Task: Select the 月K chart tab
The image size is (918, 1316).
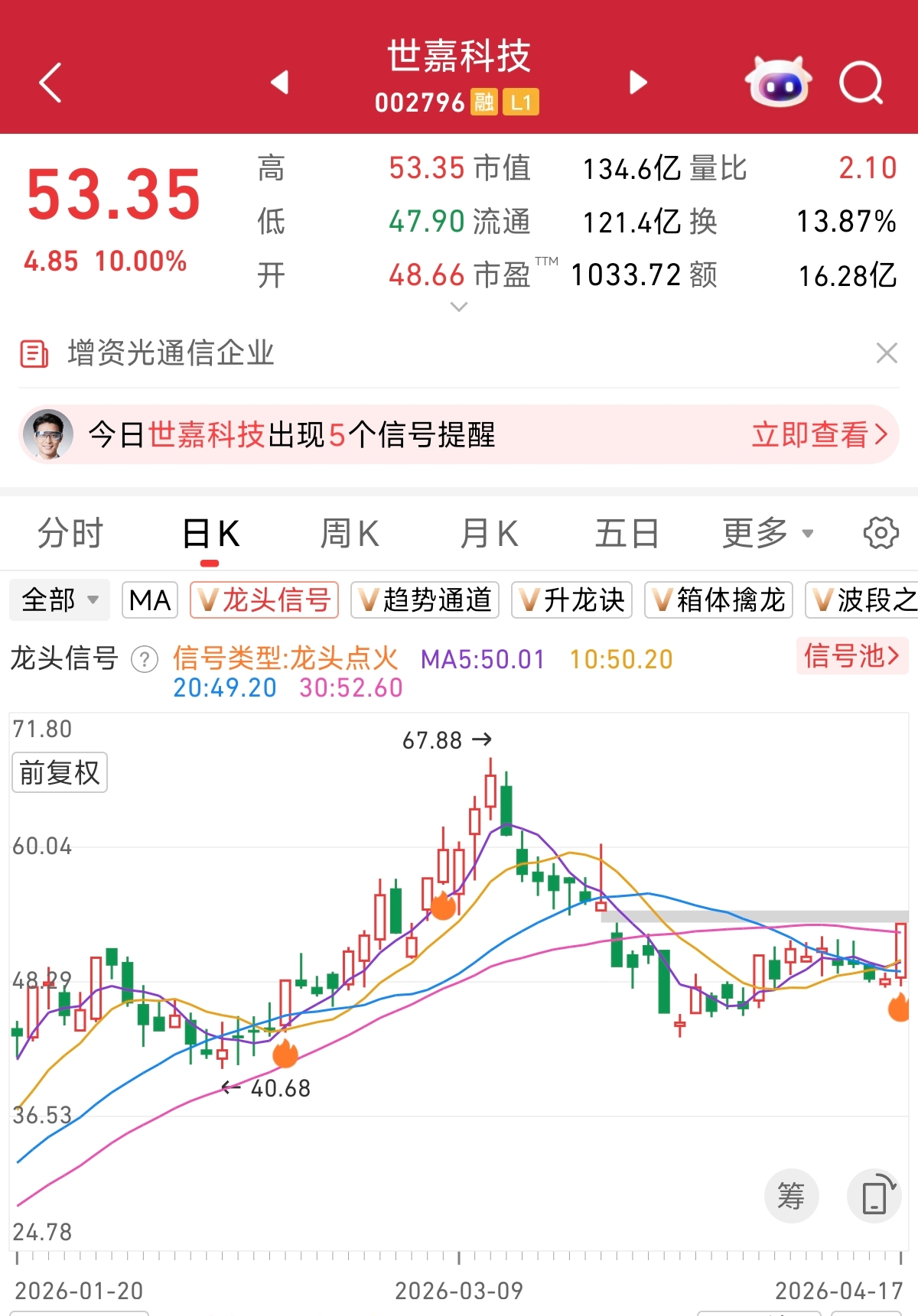Action: pos(489,534)
